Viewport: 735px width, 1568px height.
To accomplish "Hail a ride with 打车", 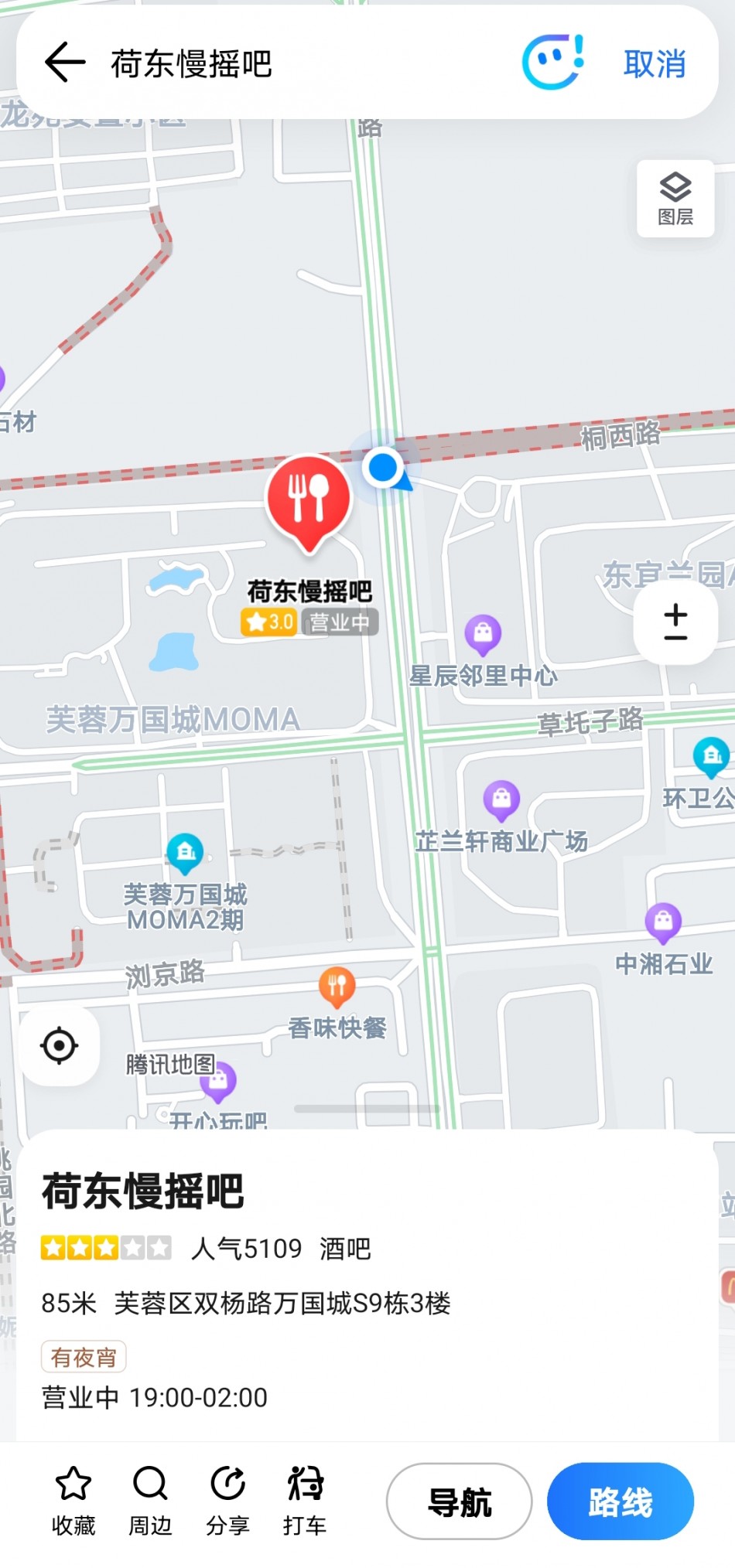I will pyautogui.click(x=305, y=1500).
